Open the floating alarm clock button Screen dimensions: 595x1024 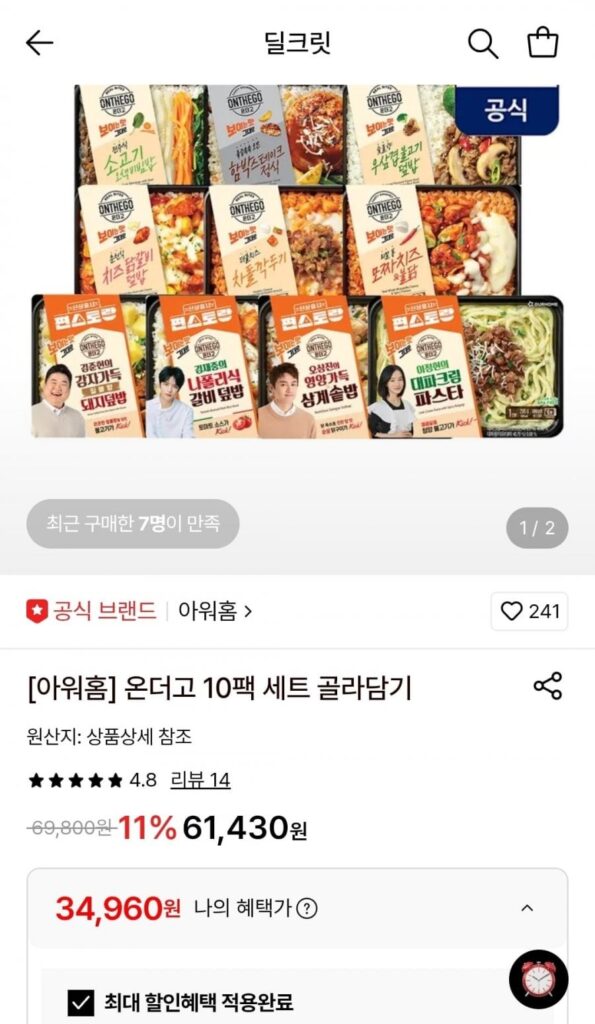(x=539, y=979)
